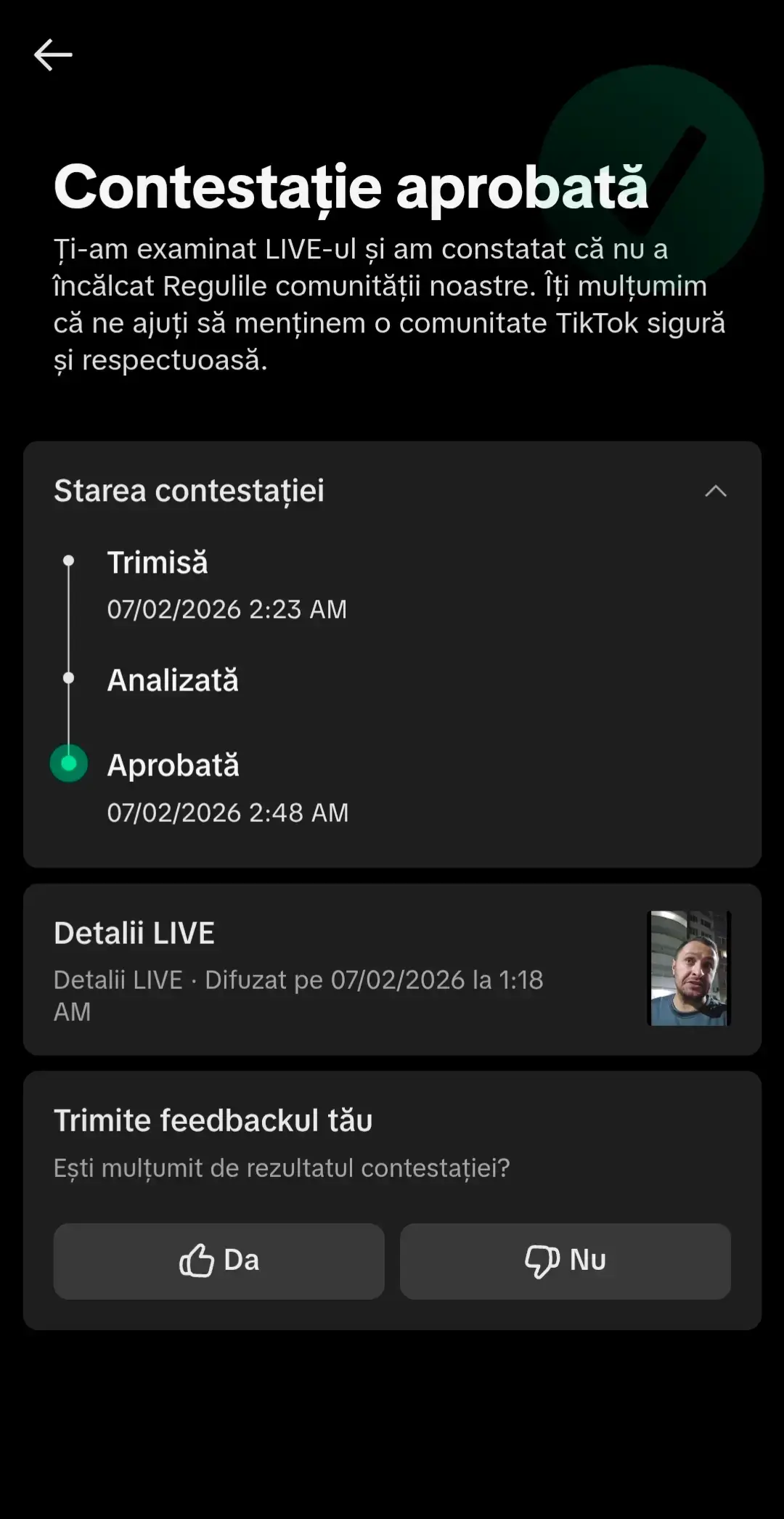
Task: Answer Nu to the feedback question
Action: 565,1261
